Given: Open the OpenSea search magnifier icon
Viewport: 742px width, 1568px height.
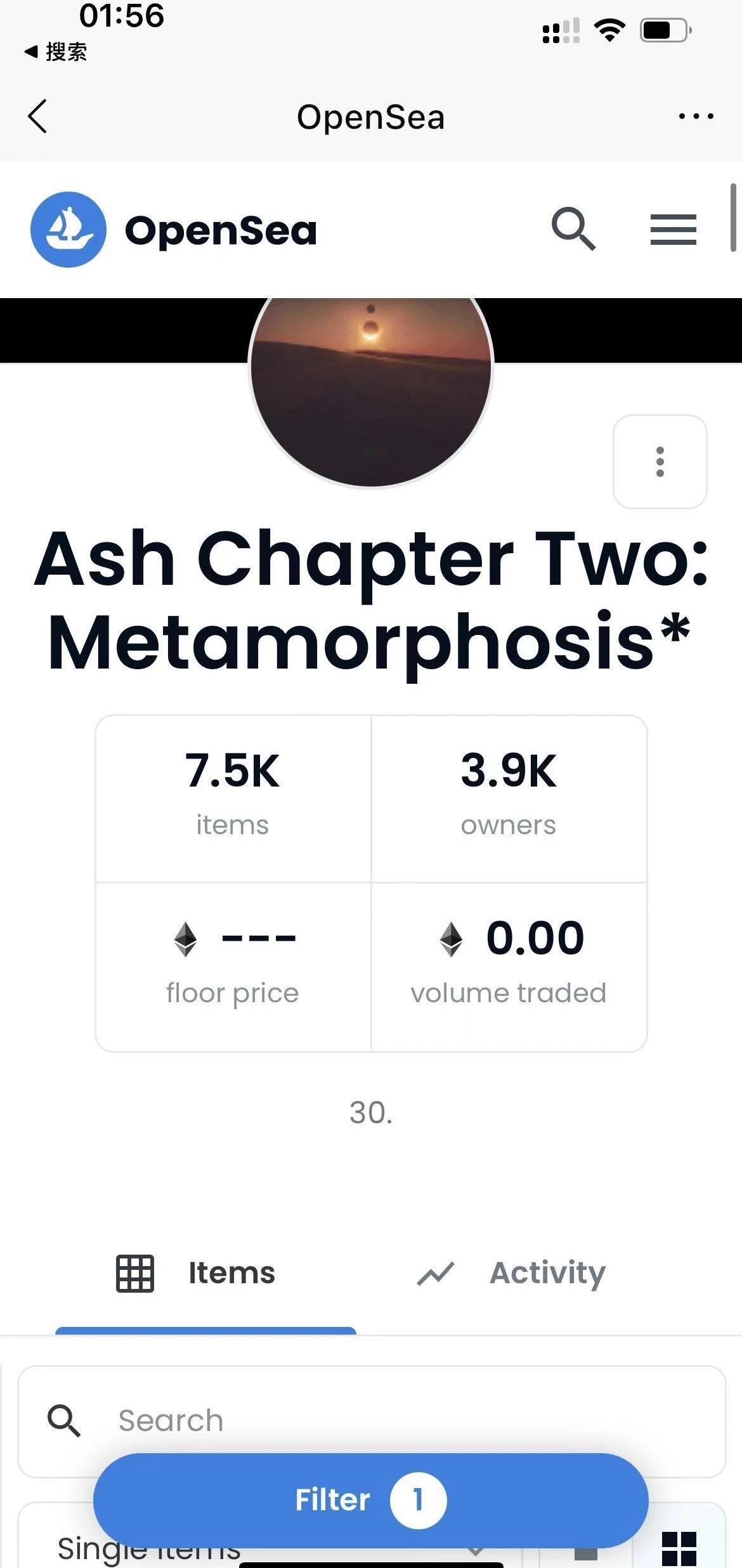Looking at the screenshot, I should tap(573, 228).
